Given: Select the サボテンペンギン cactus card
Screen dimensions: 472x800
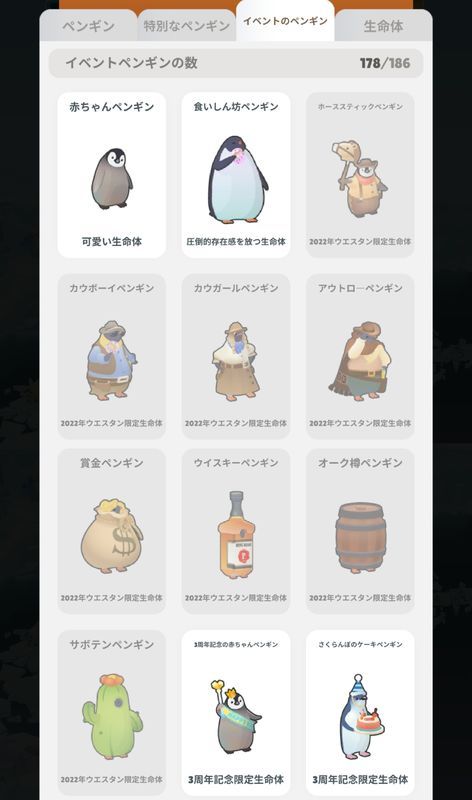Looking at the screenshot, I should tap(112, 713).
